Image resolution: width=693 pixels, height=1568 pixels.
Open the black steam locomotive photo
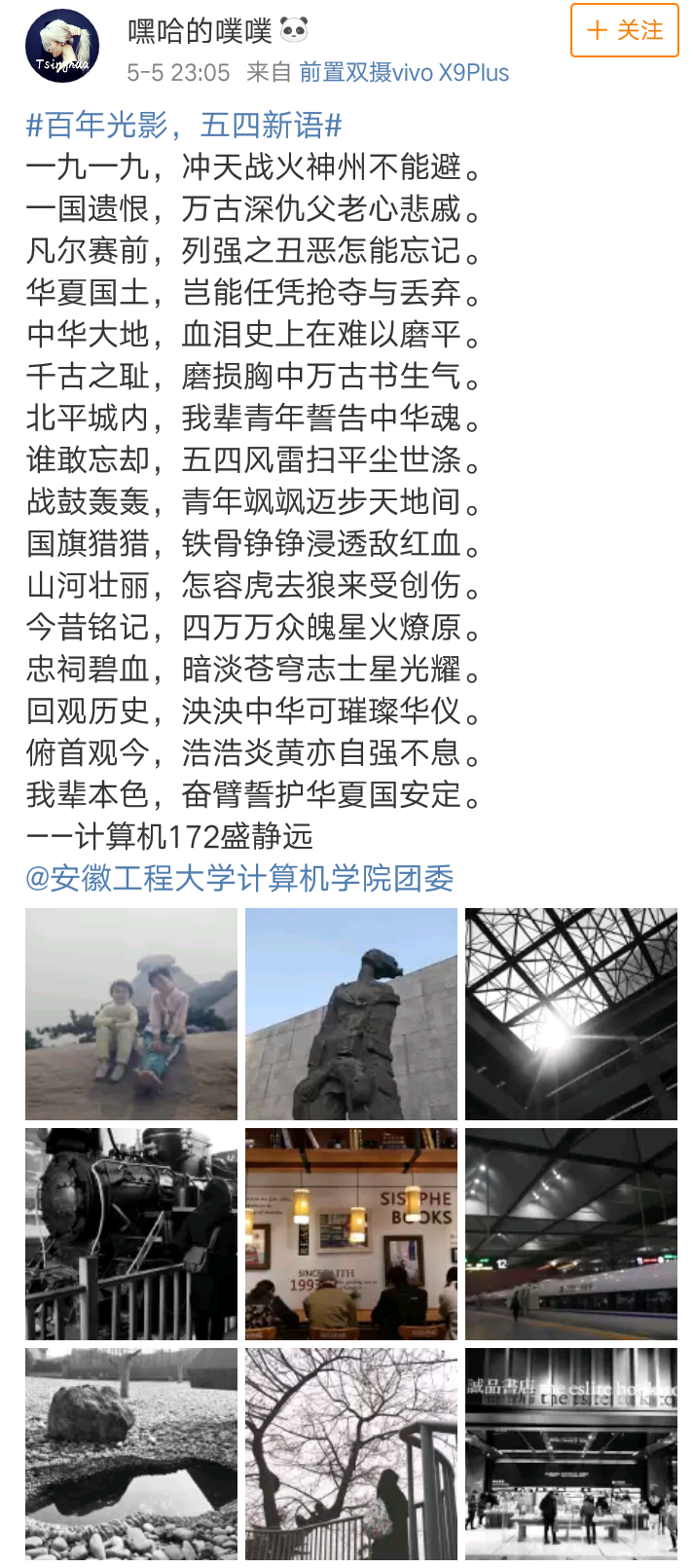[131, 1233]
